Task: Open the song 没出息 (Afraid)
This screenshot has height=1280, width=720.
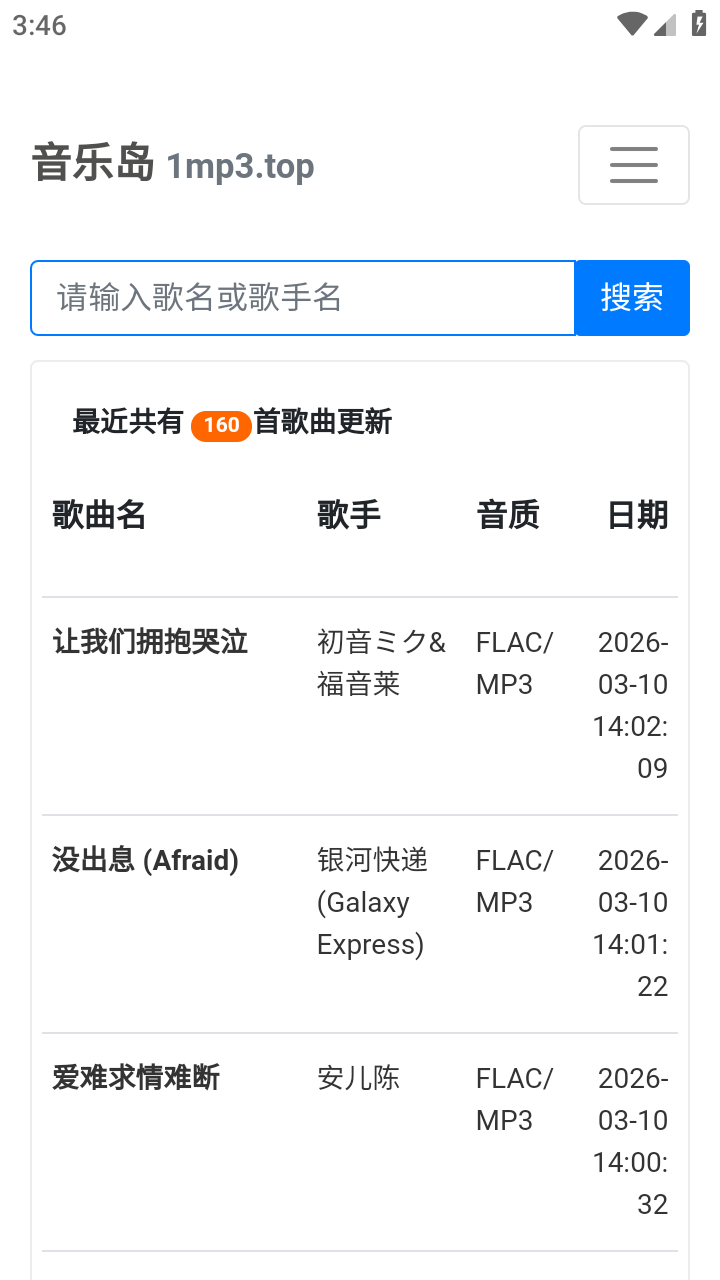Action: tap(146, 860)
